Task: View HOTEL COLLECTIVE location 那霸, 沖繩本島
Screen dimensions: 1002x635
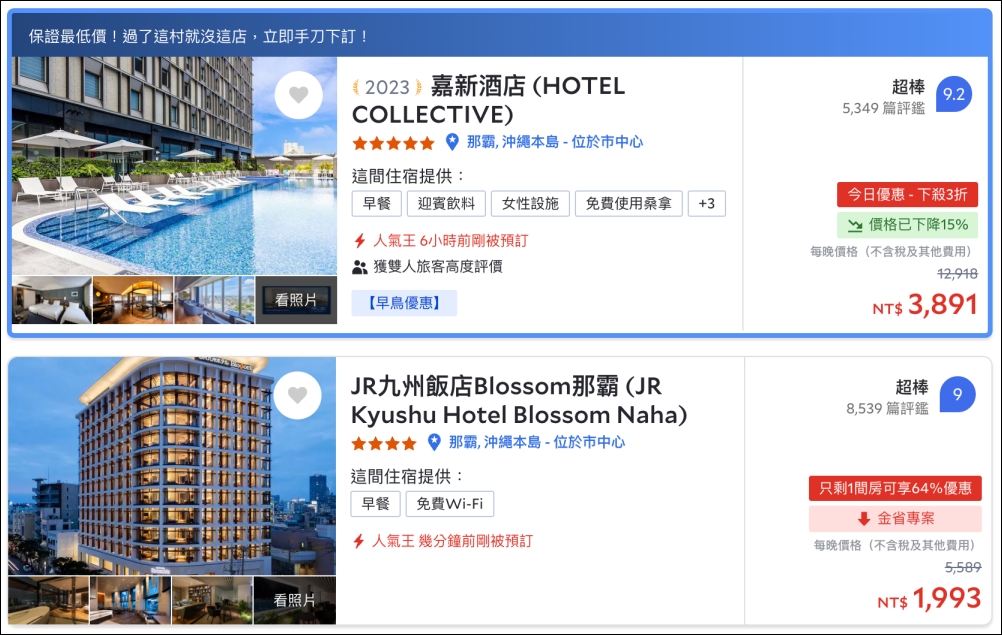Action: click(x=554, y=142)
